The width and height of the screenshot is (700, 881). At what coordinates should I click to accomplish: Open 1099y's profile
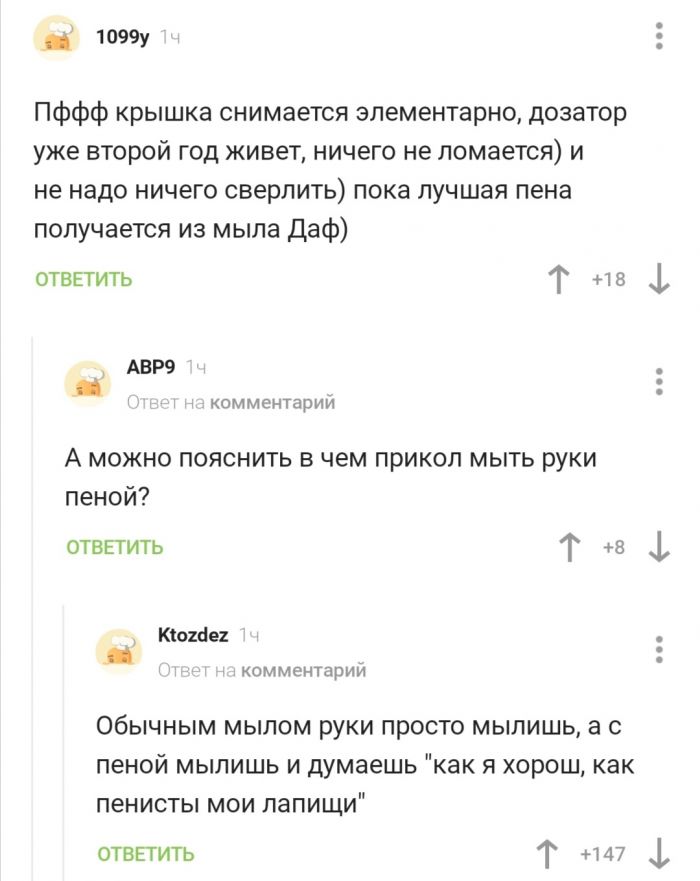[122, 38]
